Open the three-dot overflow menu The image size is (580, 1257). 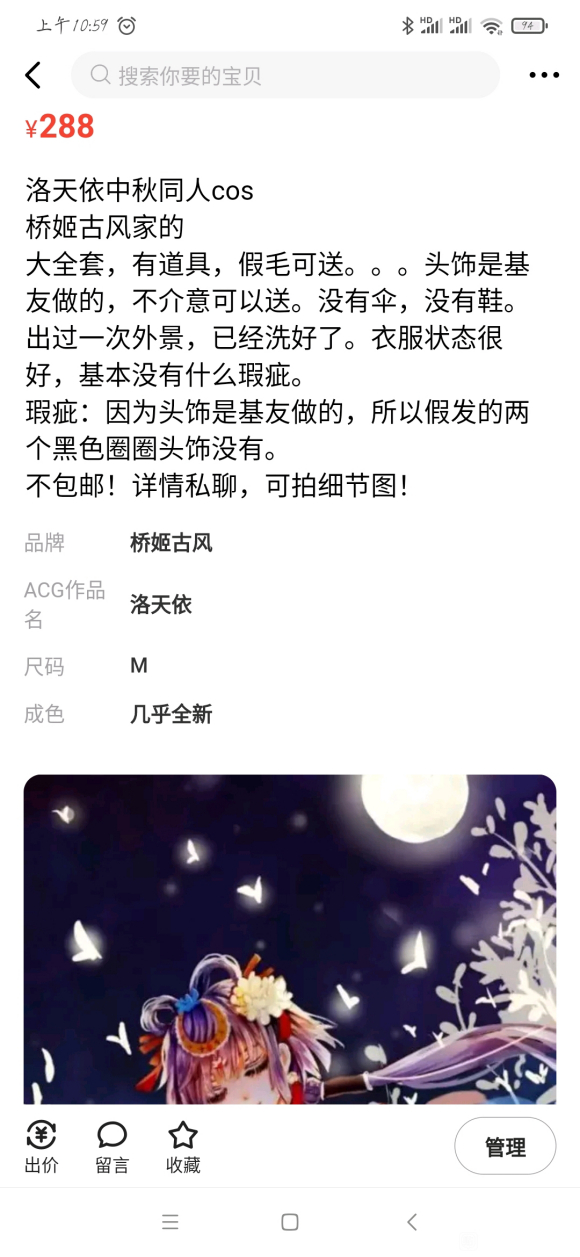(x=544, y=75)
